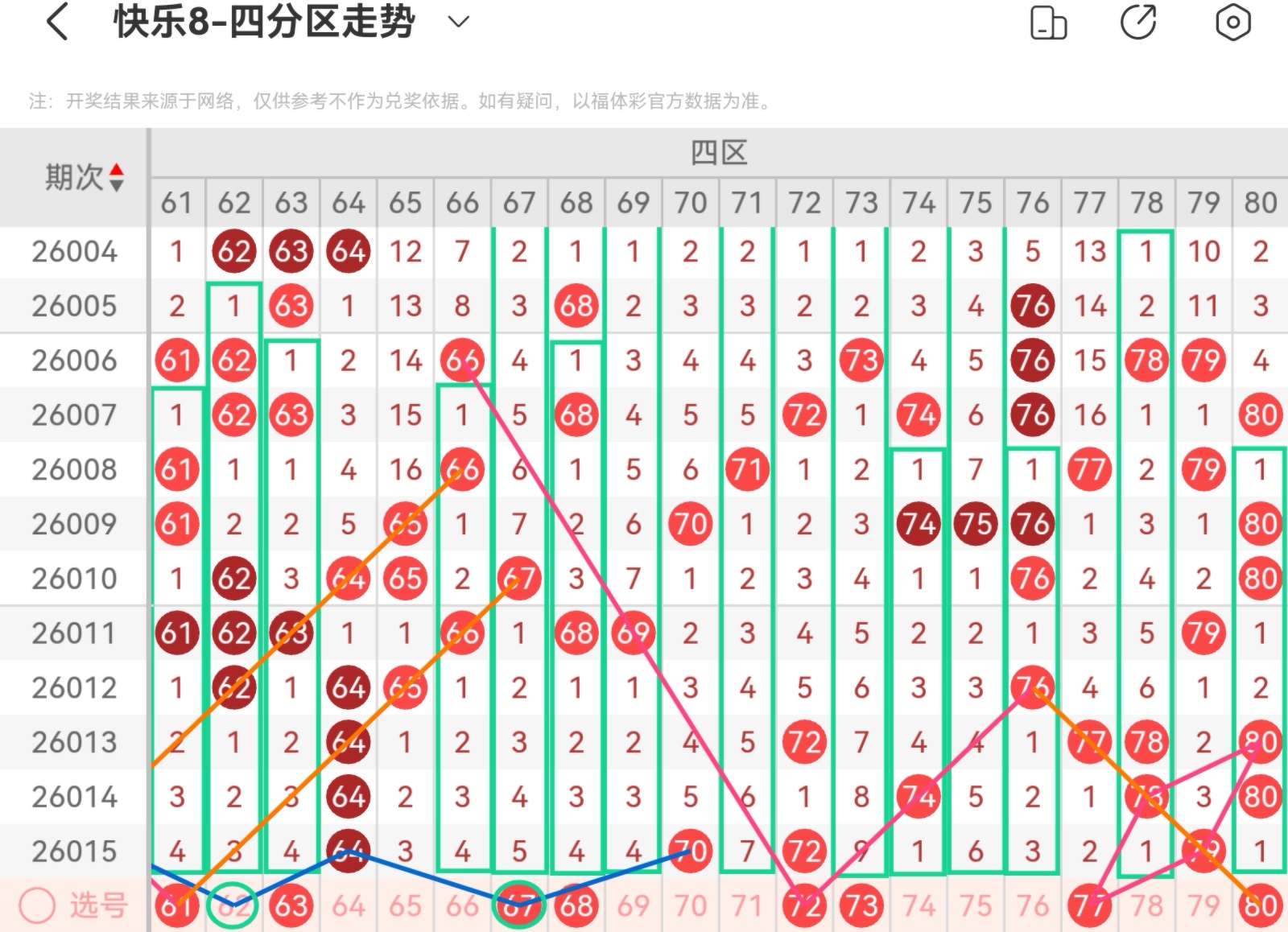Select number 64 in the 选号 row
This screenshot has height=932, width=1288.
(x=349, y=906)
